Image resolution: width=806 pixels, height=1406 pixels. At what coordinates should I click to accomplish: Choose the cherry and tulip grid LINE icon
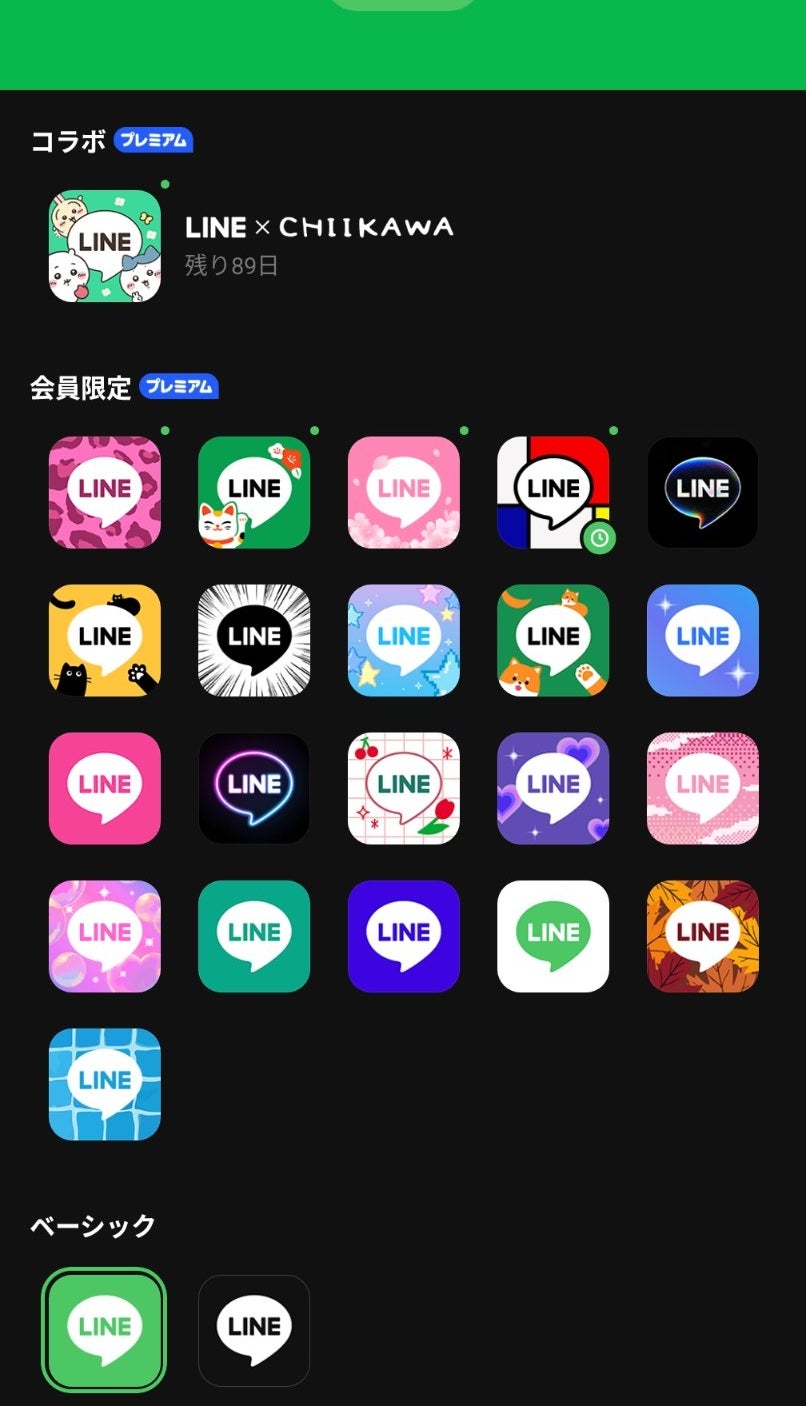tap(404, 788)
